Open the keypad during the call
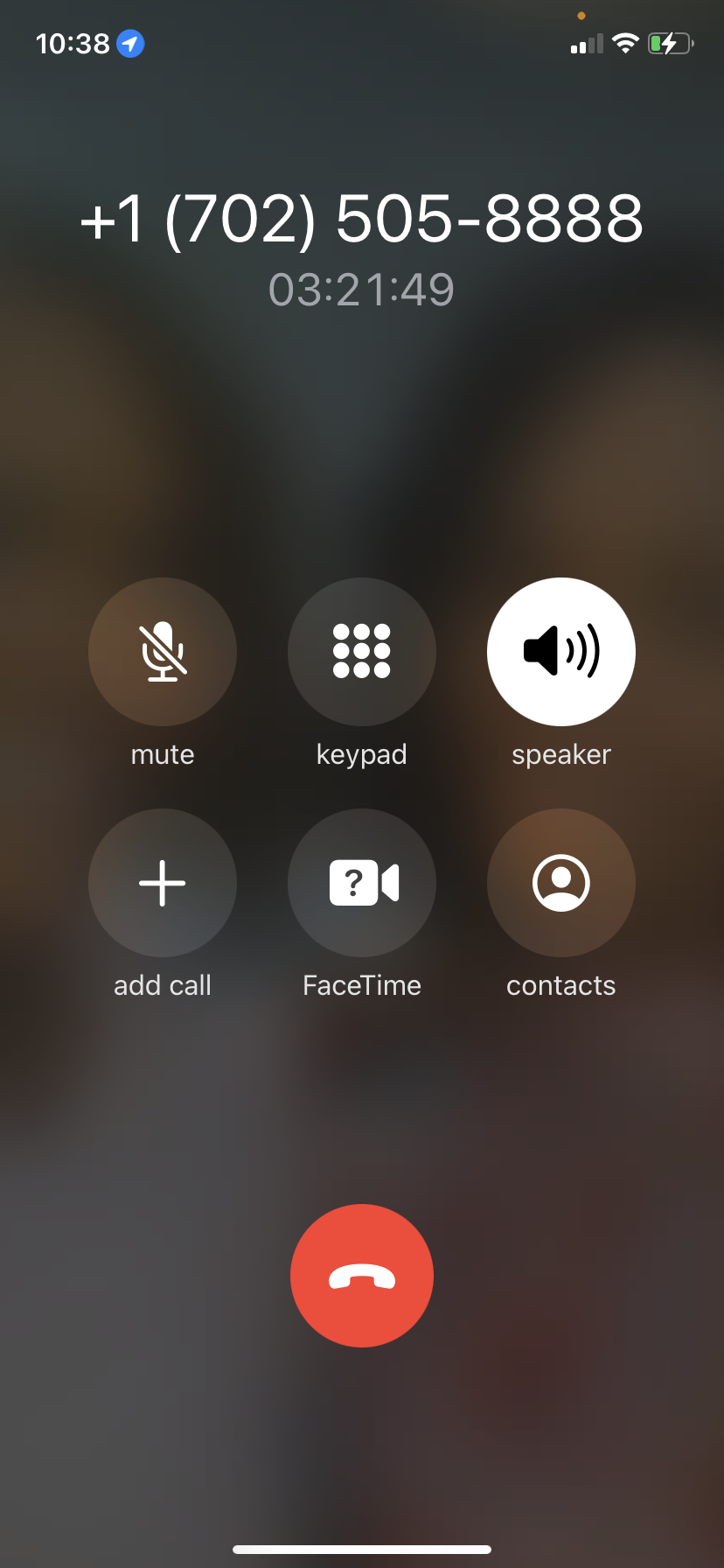 tap(362, 652)
